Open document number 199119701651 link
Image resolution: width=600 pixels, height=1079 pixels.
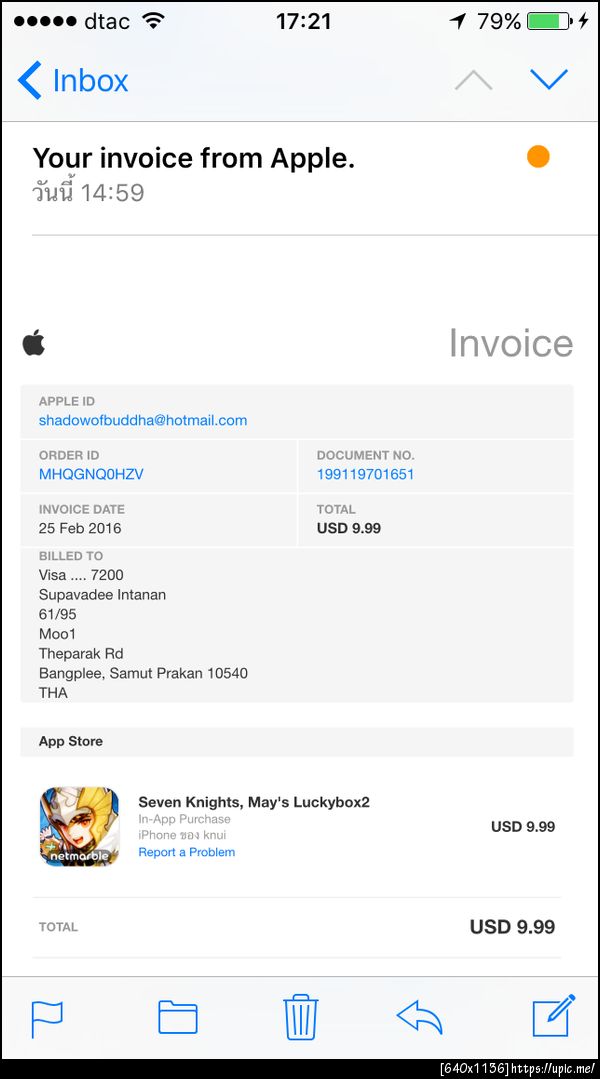point(365,474)
